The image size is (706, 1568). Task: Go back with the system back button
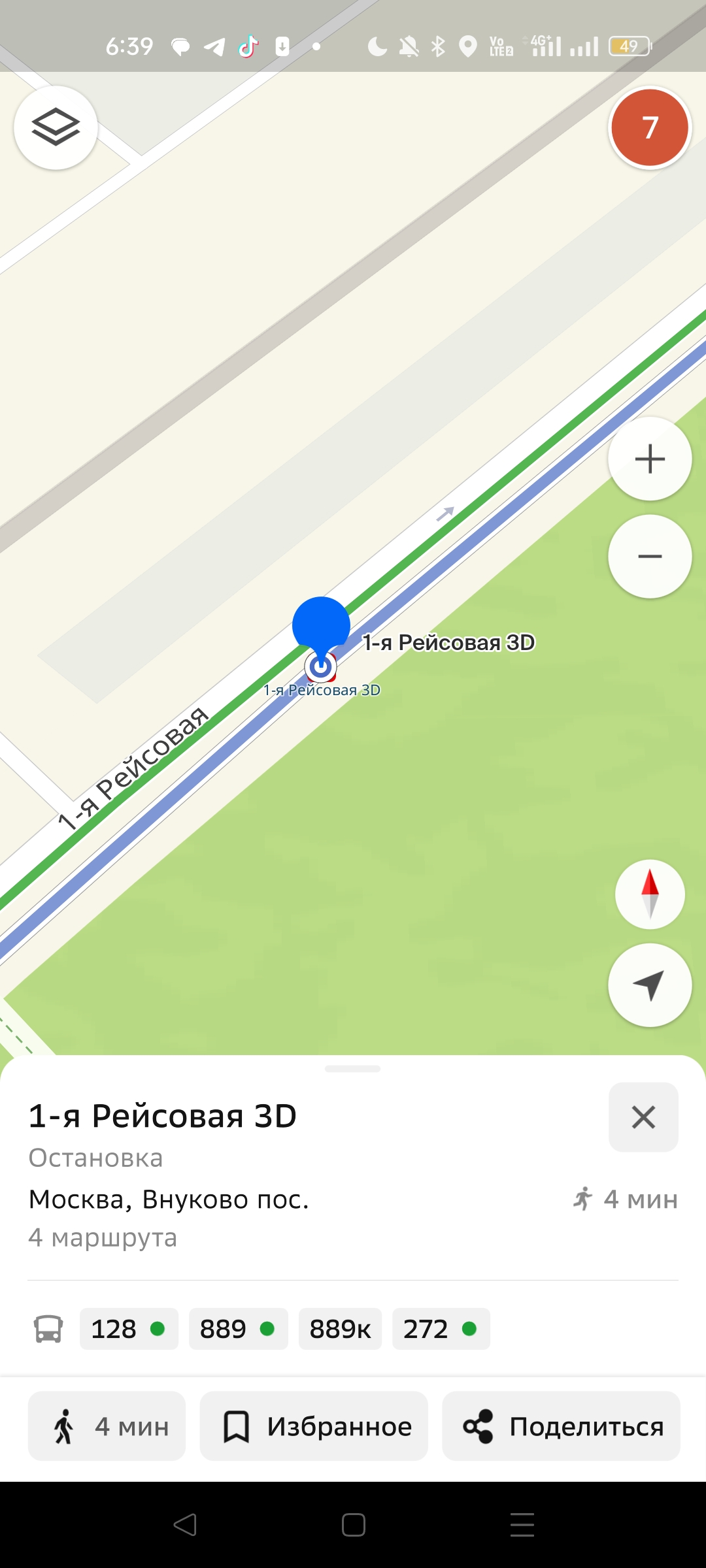[x=185, y=1525]
